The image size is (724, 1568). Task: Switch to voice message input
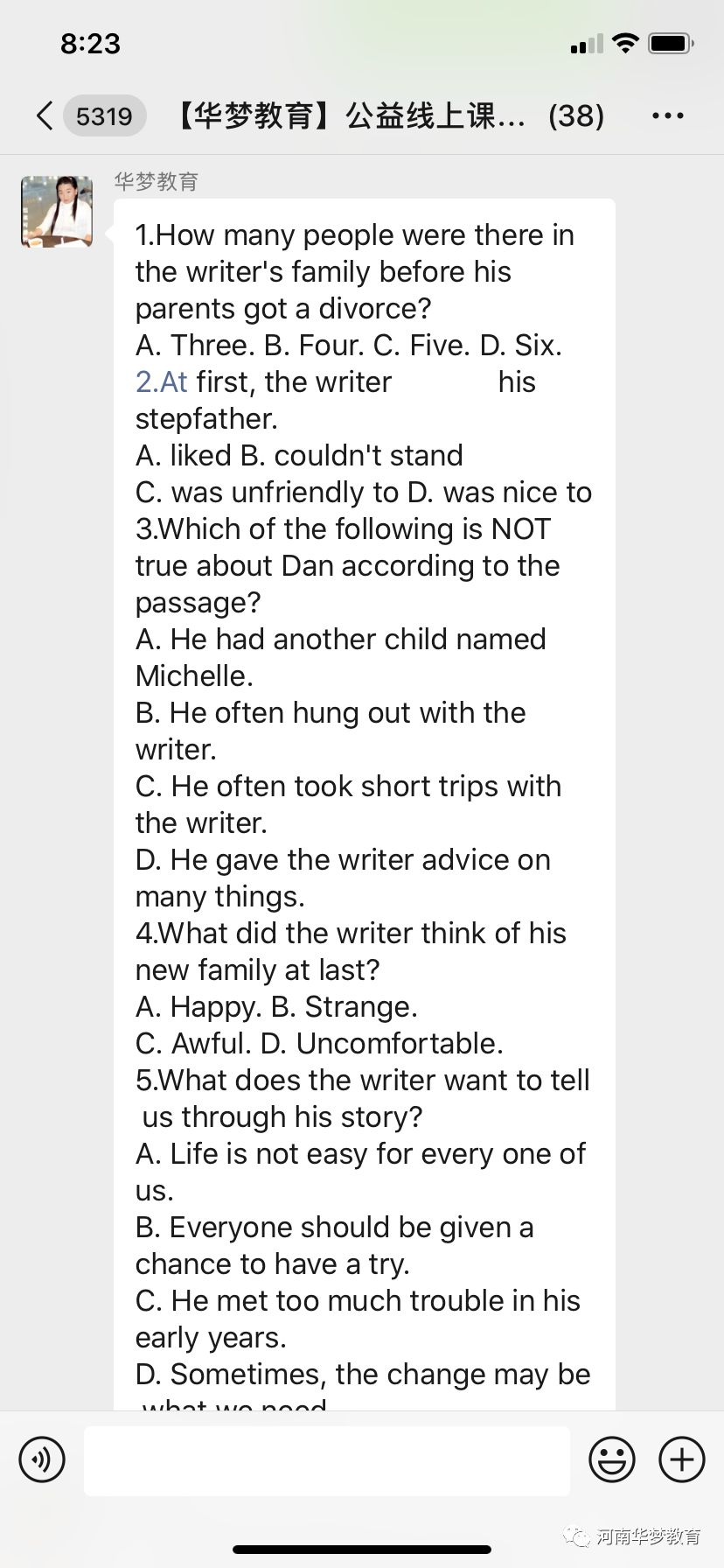(42, 1459)
